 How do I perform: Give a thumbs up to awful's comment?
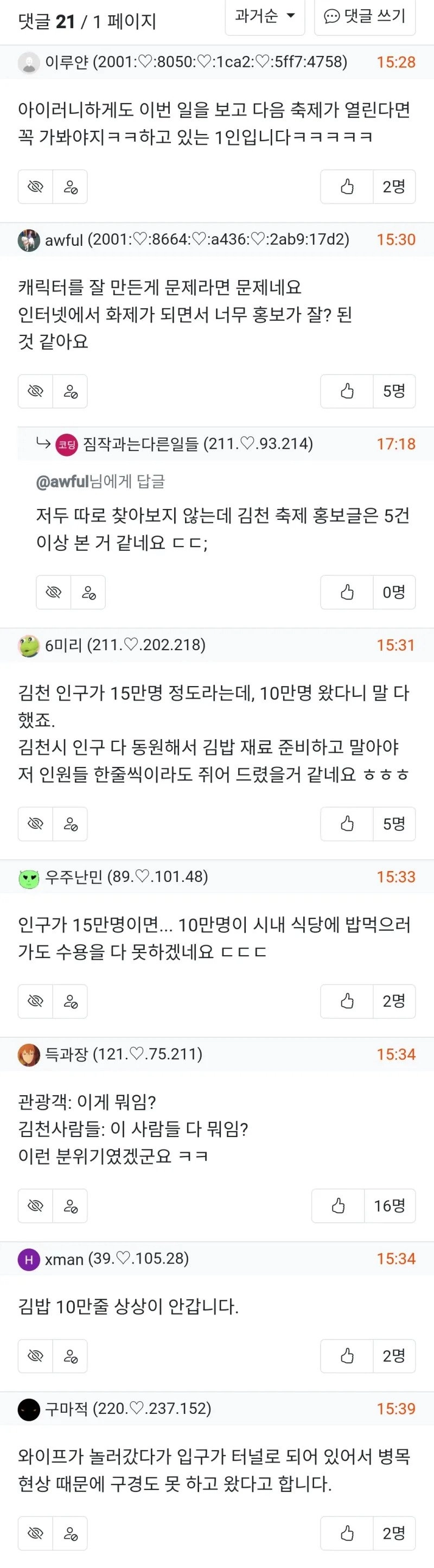click(x=347, y=391)
